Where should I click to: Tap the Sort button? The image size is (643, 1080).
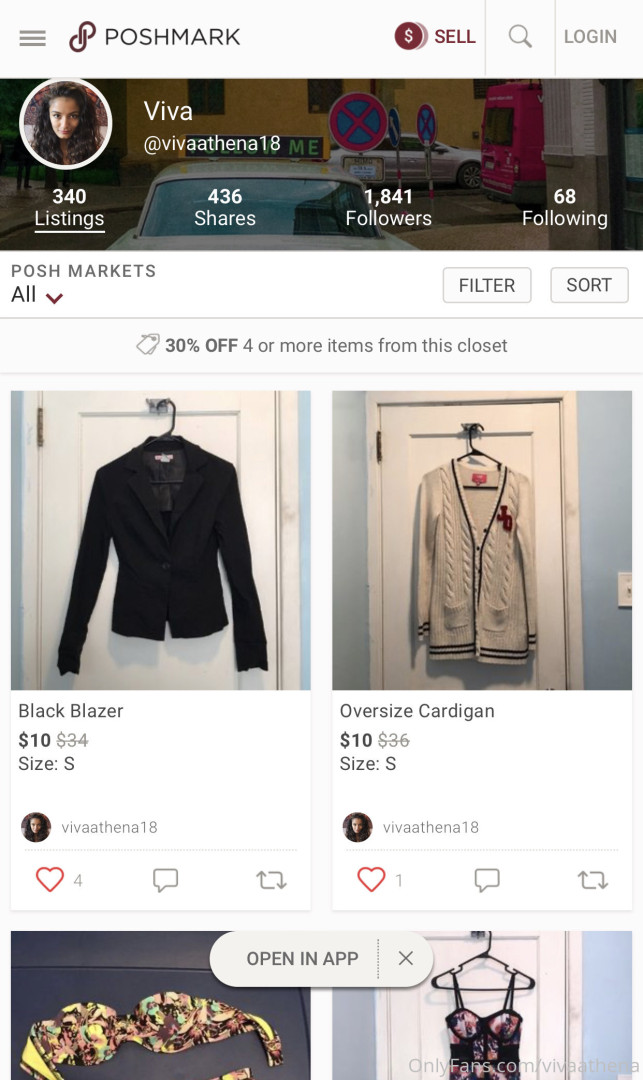coord(589,285)
